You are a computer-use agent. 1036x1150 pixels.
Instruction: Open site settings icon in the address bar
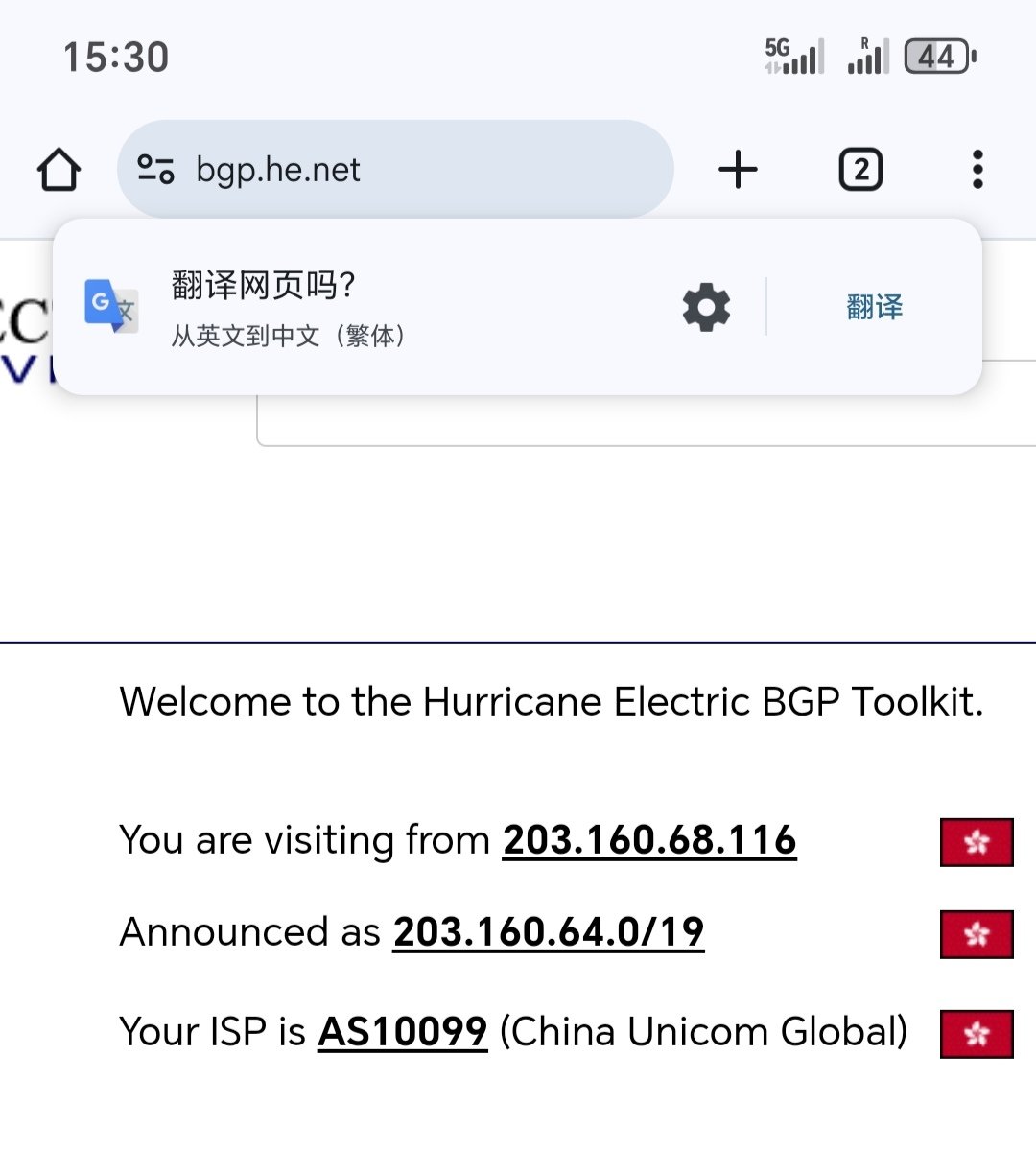coord(159,169)
